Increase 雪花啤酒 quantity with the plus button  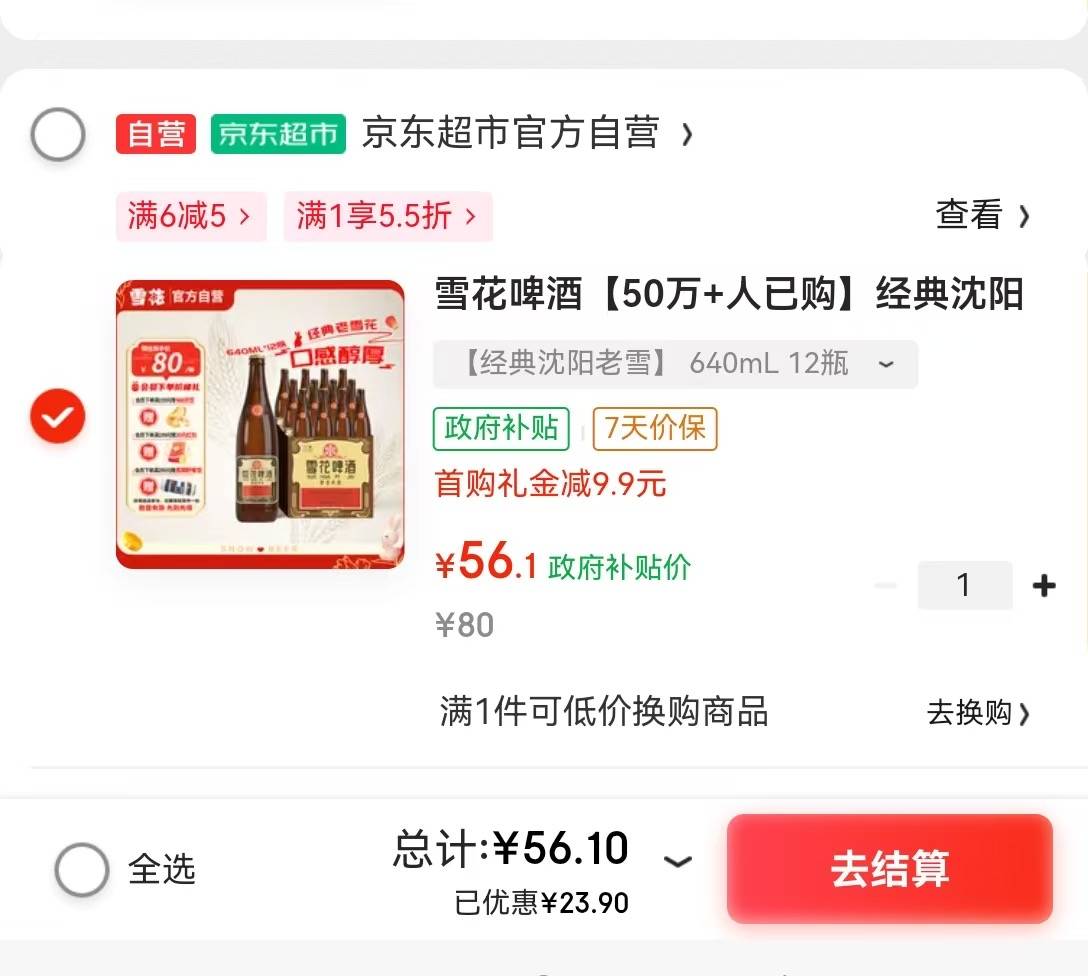point(1043,586)
